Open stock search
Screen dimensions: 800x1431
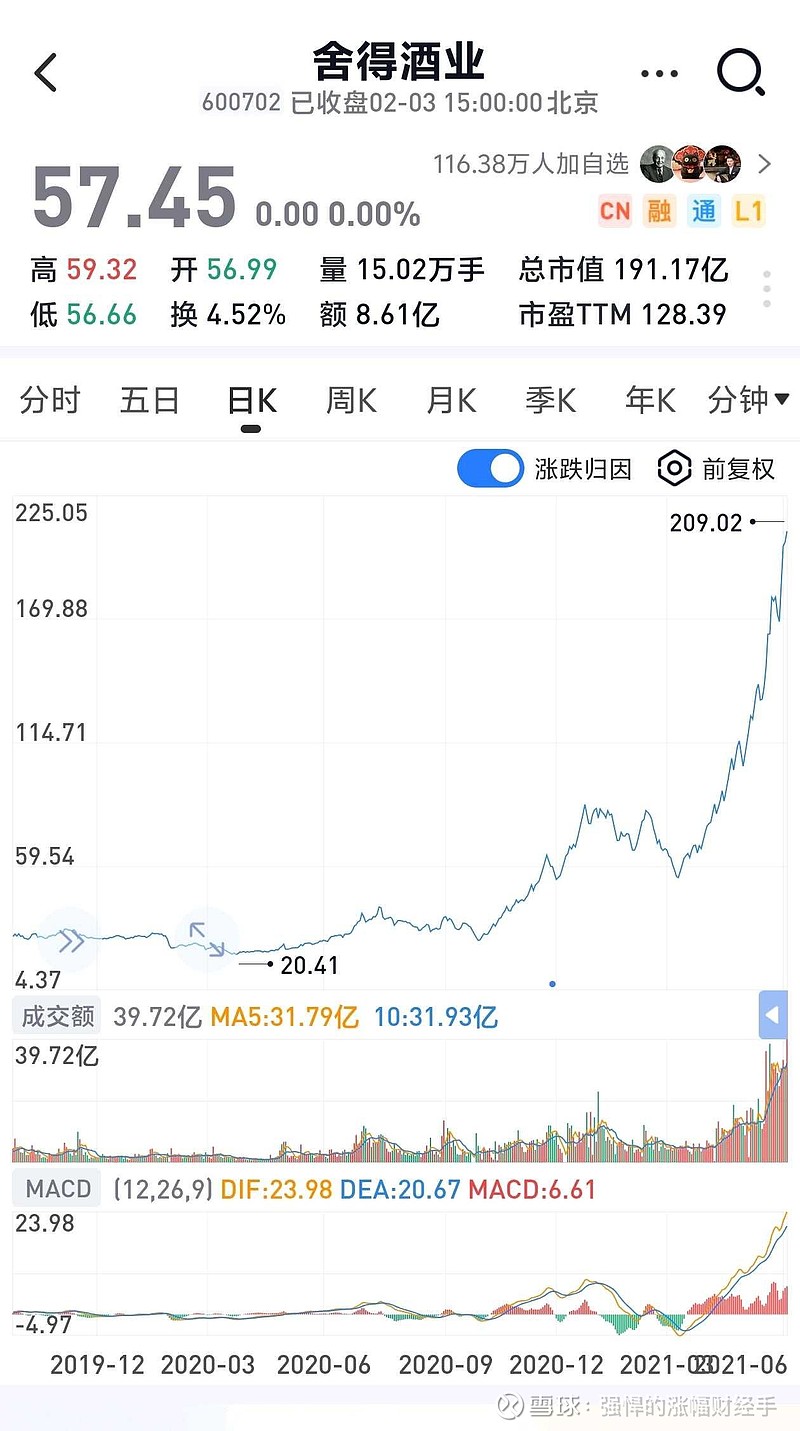[x=741, y=72]
